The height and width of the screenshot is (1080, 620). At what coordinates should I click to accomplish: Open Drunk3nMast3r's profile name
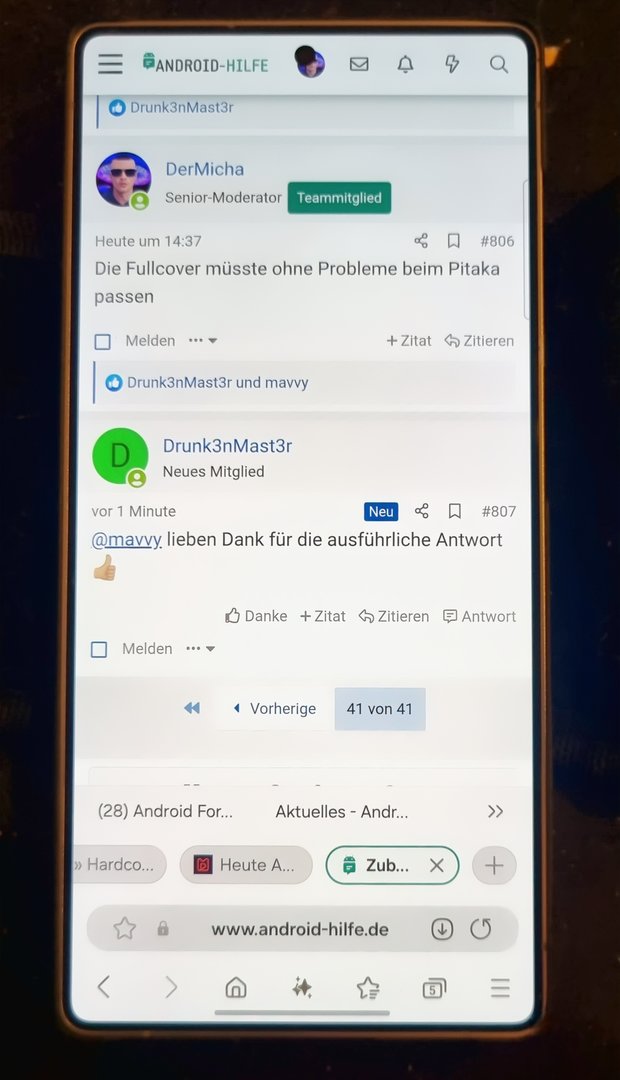pyautogui.click(x=227, y=446)
